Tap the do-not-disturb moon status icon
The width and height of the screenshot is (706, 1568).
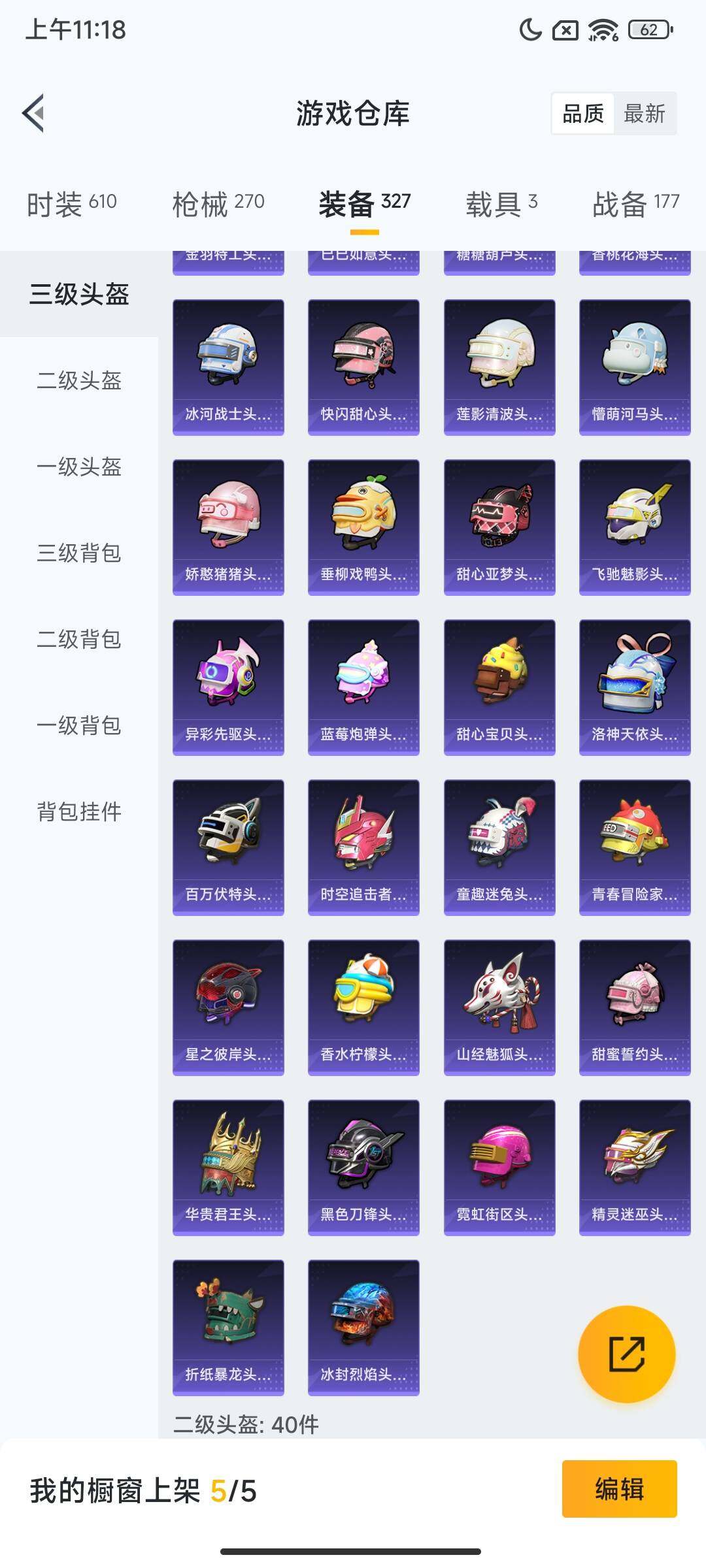pos(530,28)
